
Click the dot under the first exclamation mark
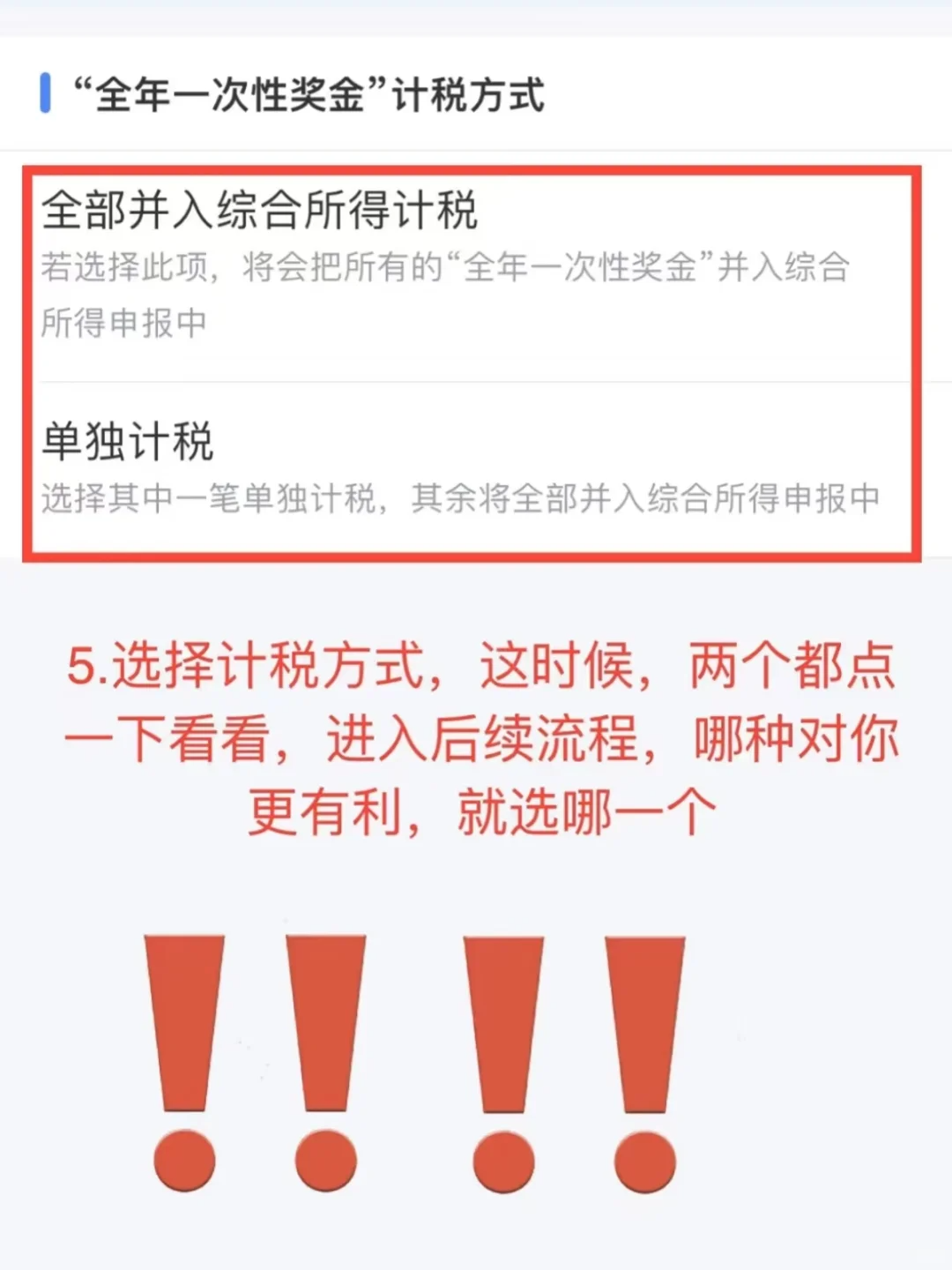(183, 1158)
